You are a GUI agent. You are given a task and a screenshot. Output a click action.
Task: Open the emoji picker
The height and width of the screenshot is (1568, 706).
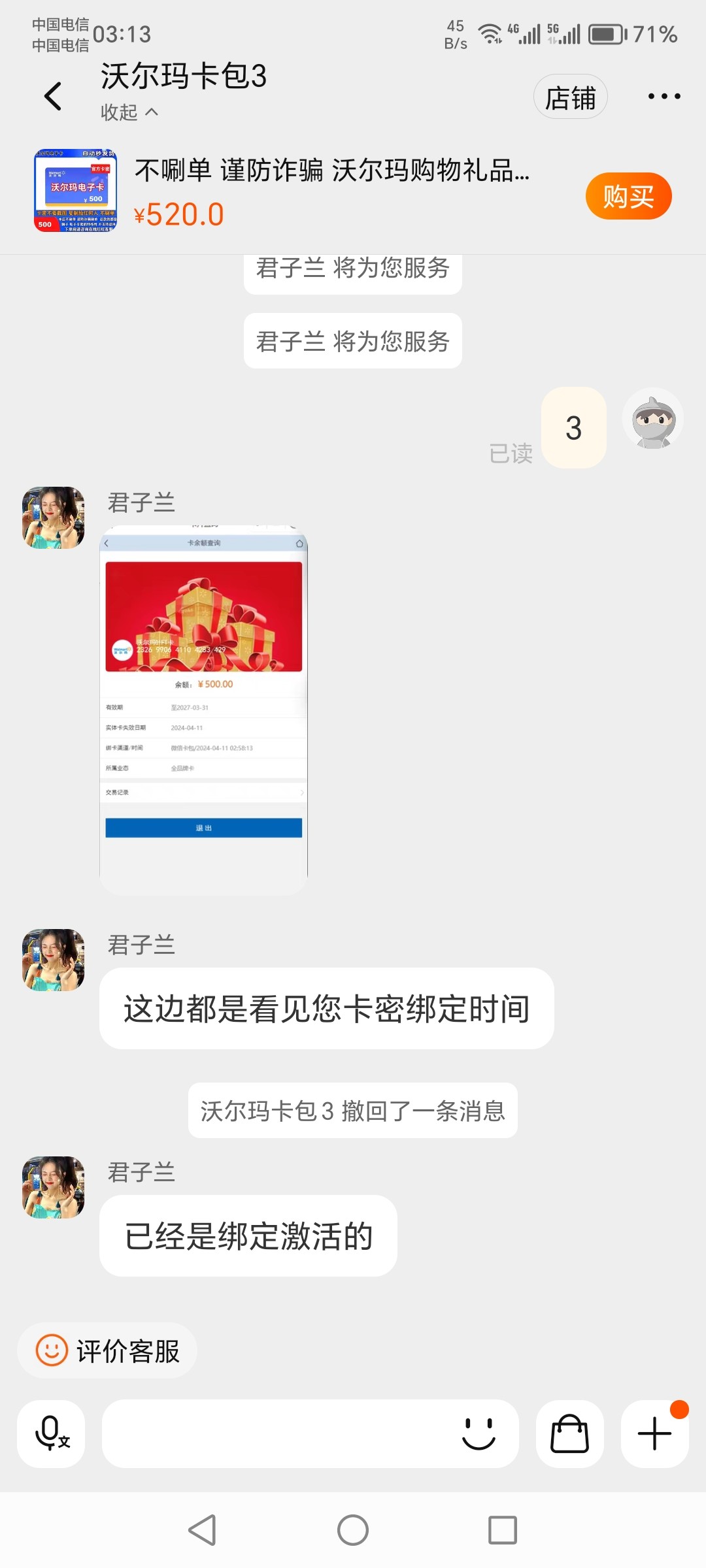coord(479,1433)
